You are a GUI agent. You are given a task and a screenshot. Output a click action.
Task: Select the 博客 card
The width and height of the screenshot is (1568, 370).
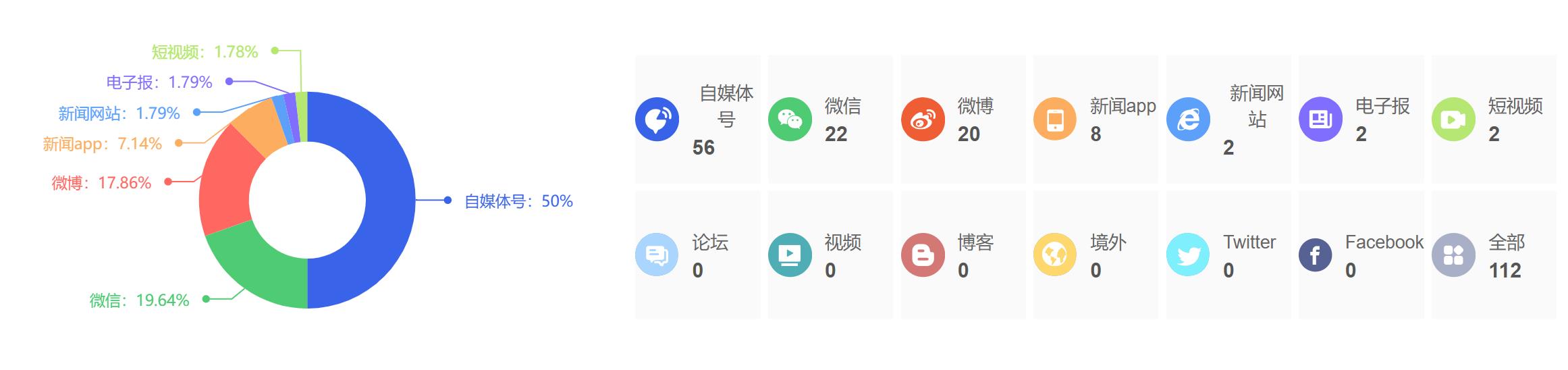click(963, 255)
